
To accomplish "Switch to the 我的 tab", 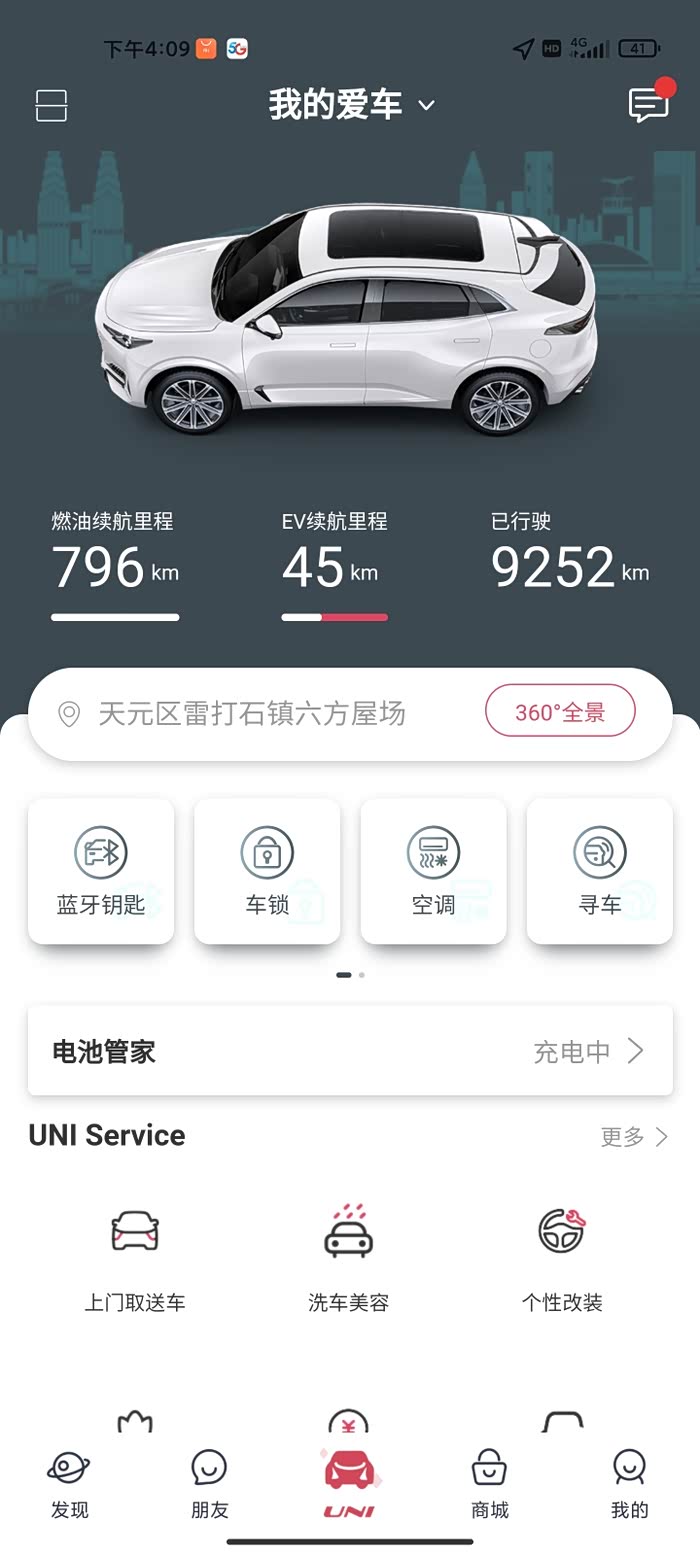I will point(630,1483).
